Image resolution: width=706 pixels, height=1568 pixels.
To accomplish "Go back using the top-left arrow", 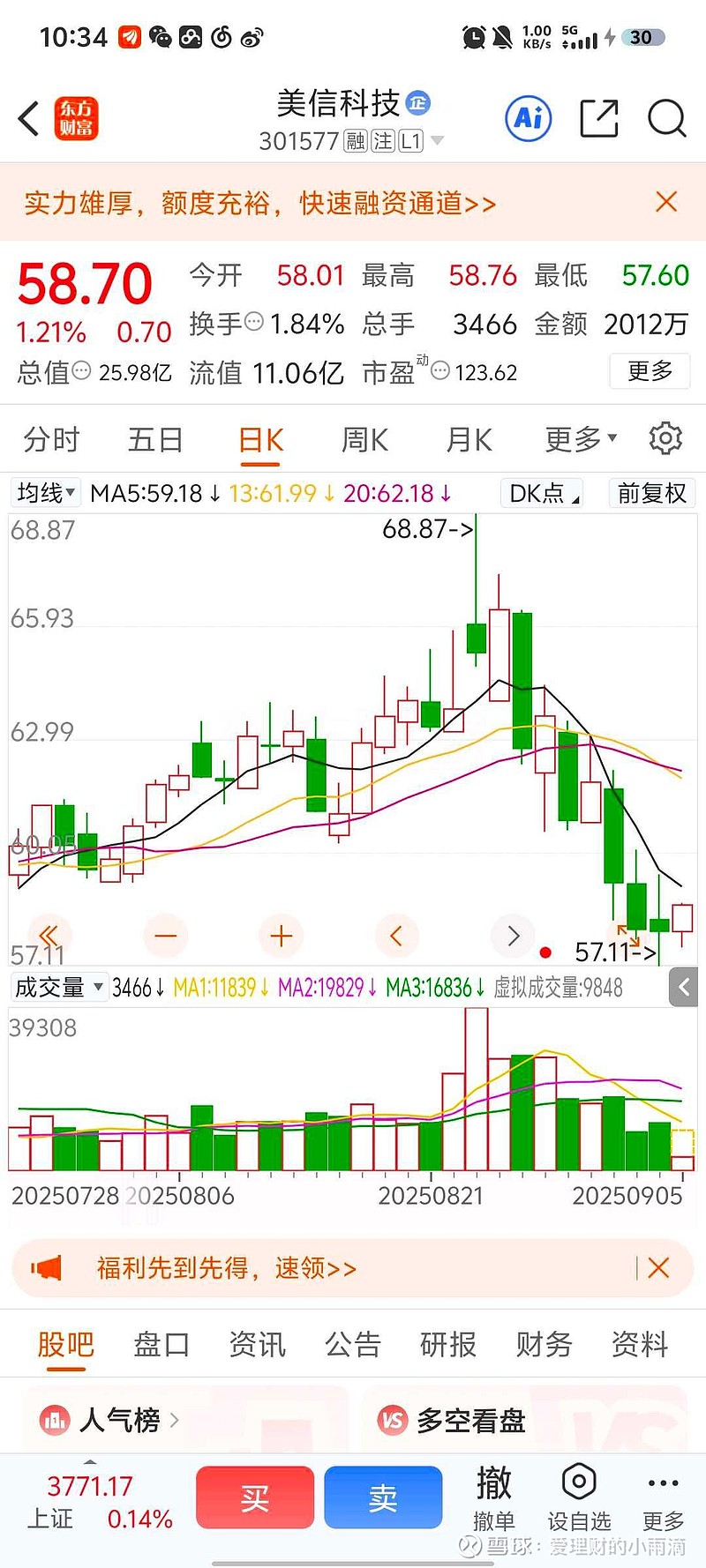I will pyautogui.click(x=29, y=119).
